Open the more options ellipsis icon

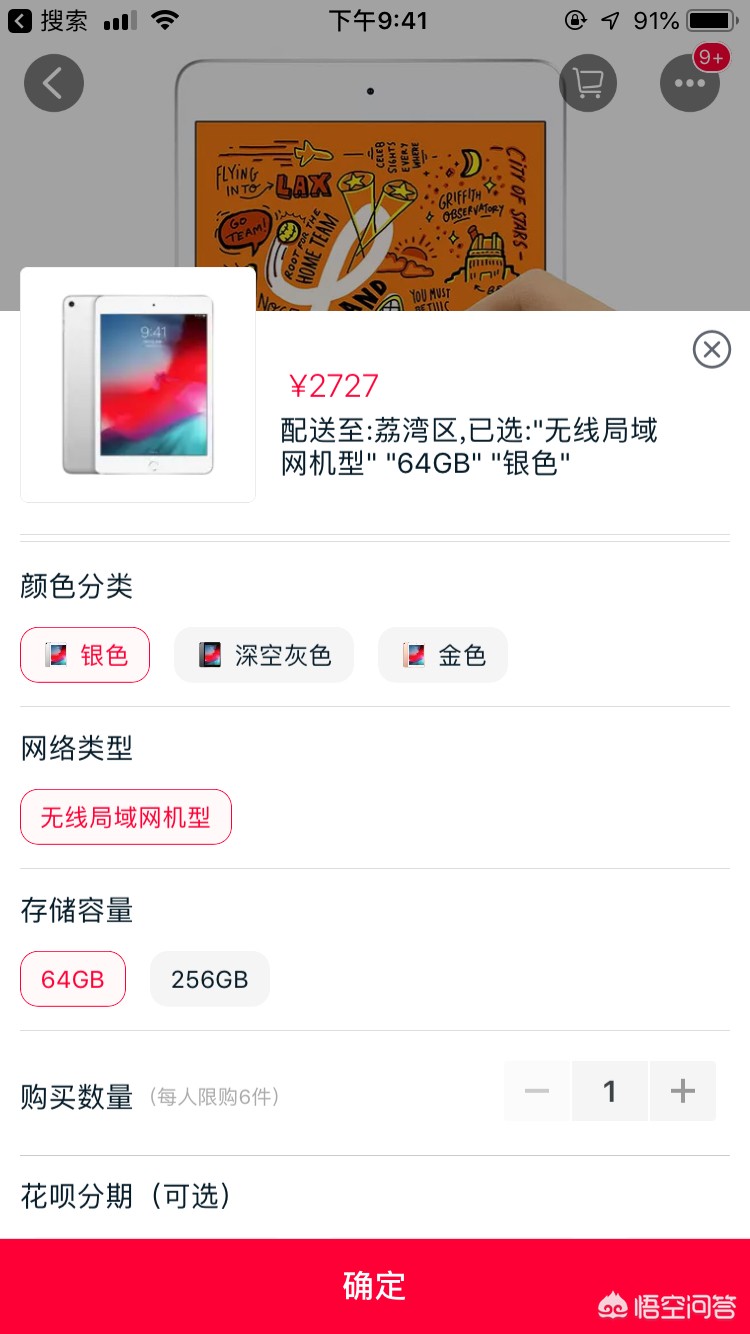pos(690,83)
